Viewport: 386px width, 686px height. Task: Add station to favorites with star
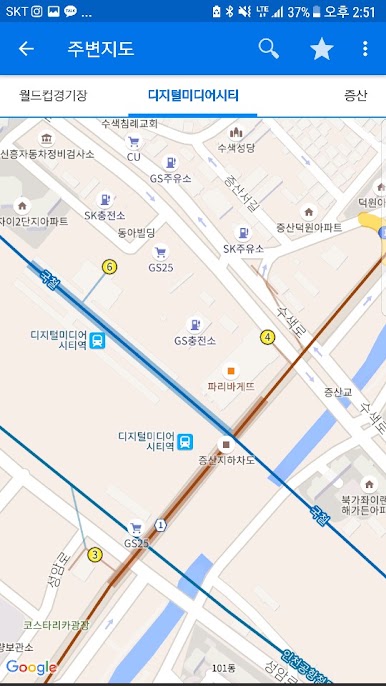coord(322,49)
